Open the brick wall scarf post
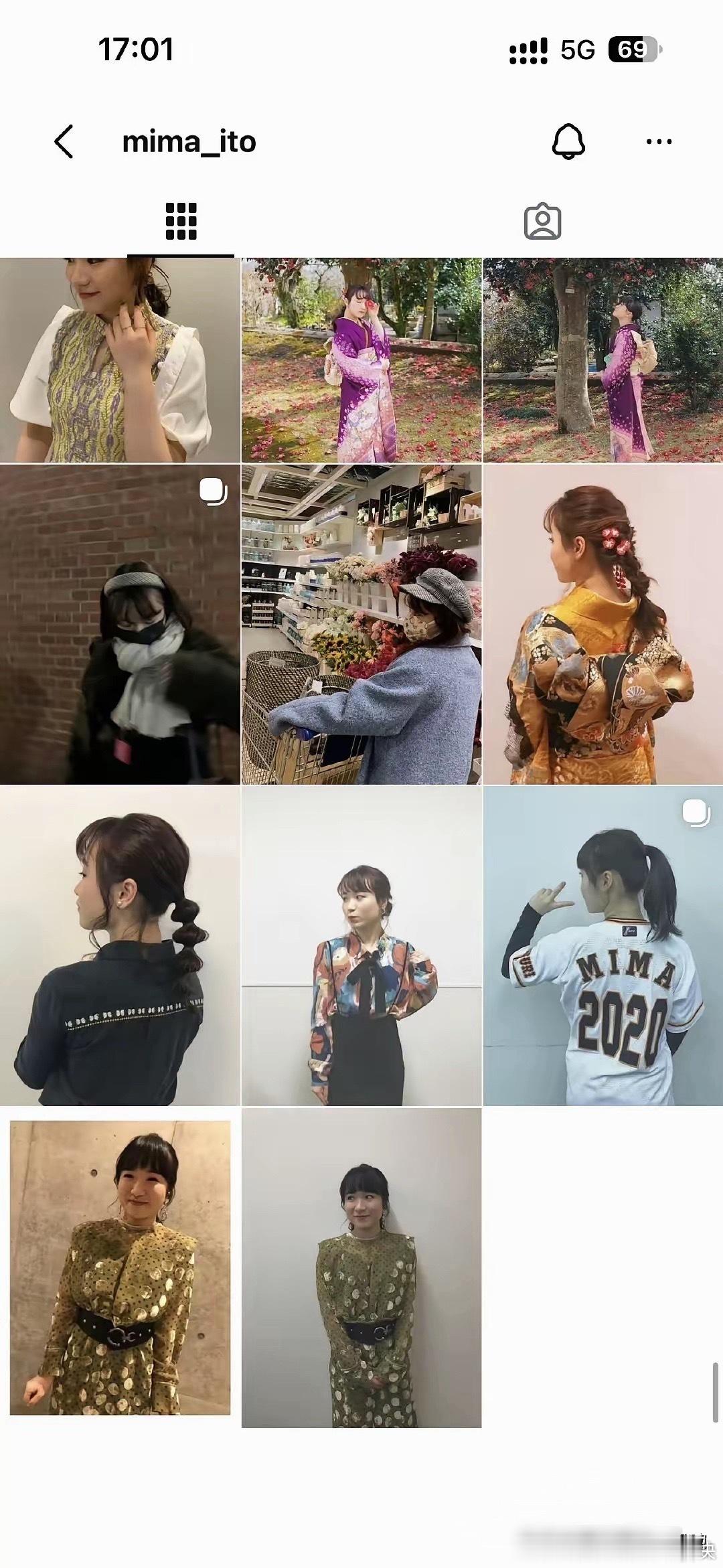This screenshot has width=723, height=1568. (x=120, y=624)
